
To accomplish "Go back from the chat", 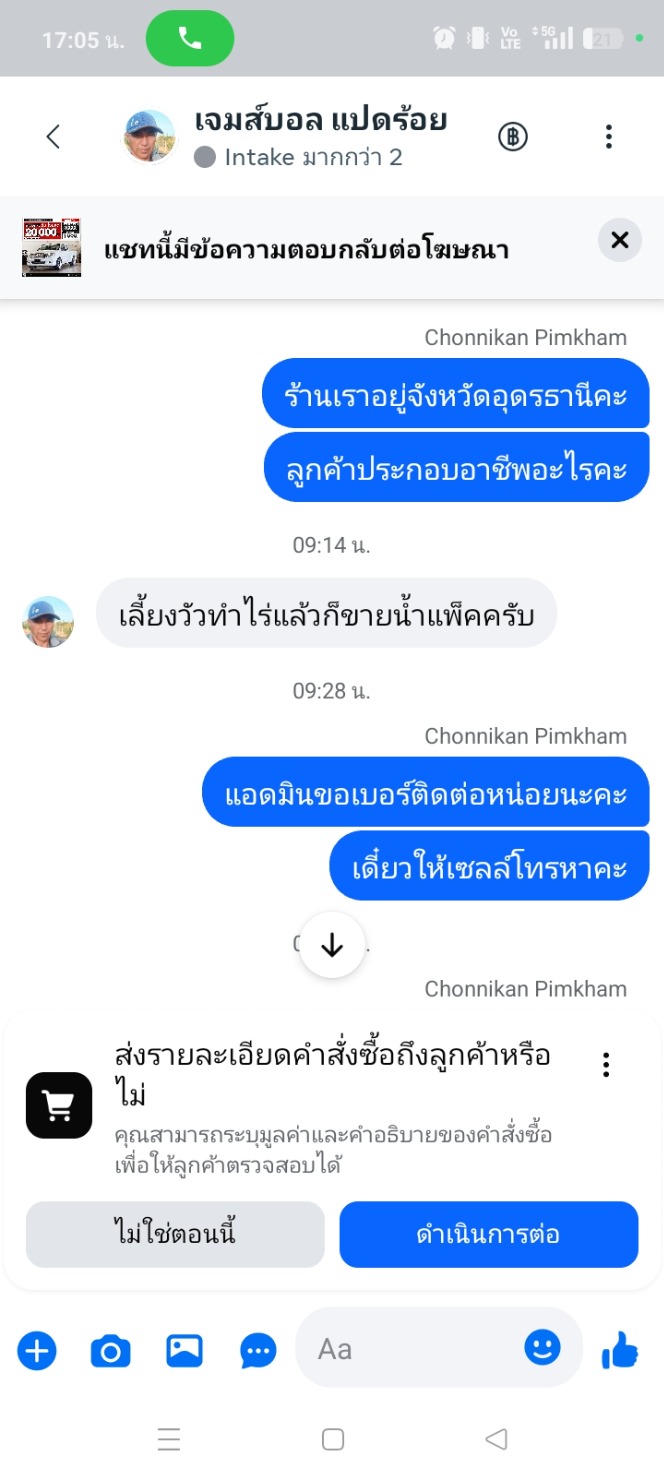I will (54, 137).
